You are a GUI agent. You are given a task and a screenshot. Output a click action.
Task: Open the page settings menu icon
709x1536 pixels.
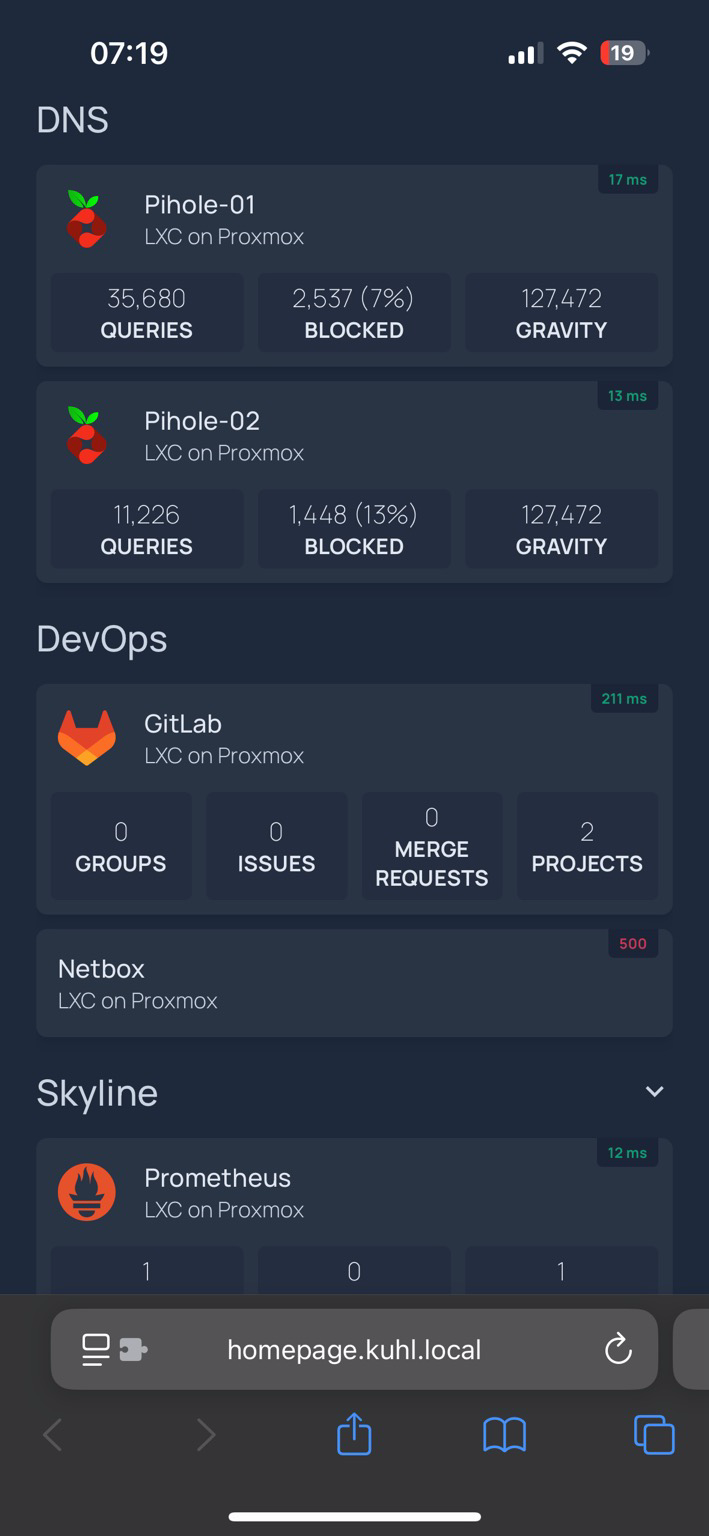(x=114, y=1350)
